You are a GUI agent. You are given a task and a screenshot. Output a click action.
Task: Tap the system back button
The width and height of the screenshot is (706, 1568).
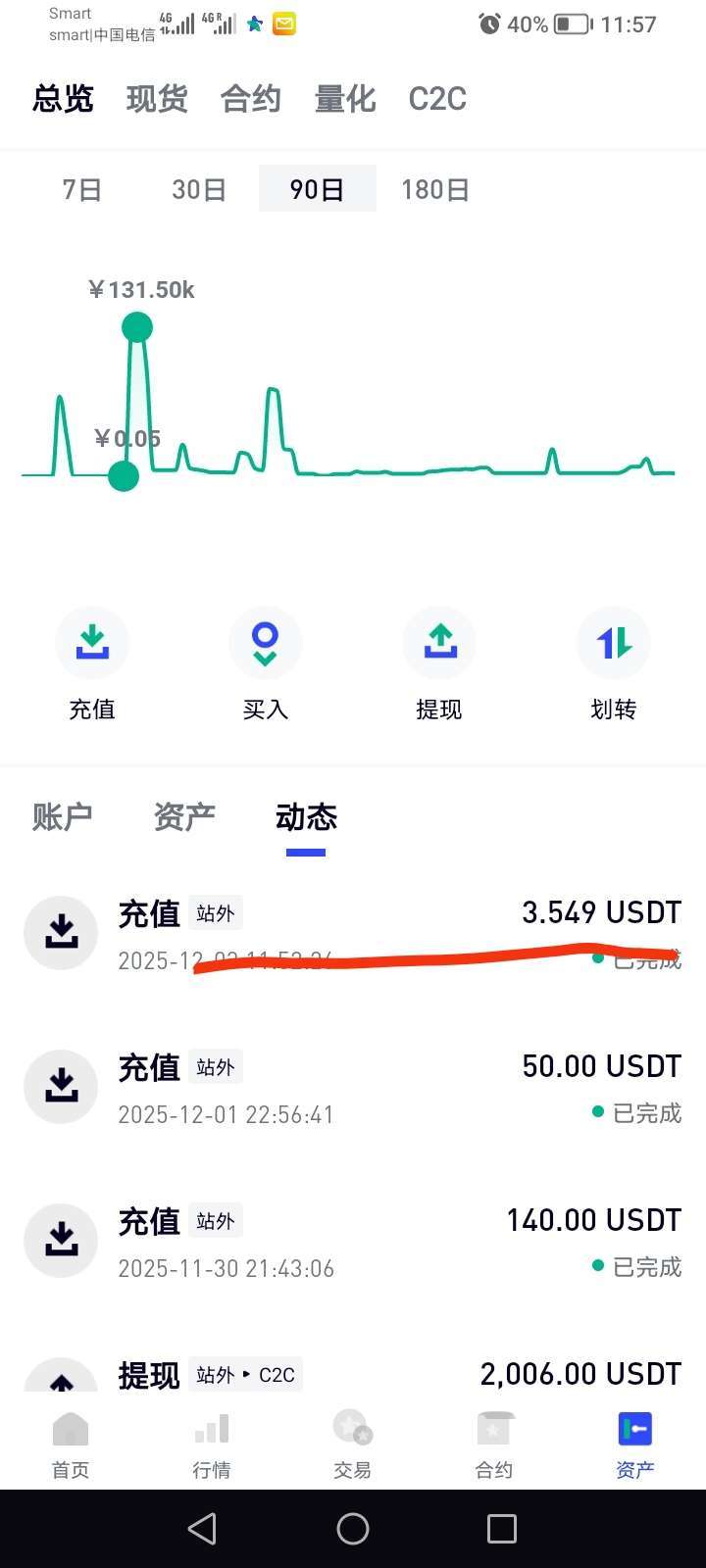(x=202, y=1529)
